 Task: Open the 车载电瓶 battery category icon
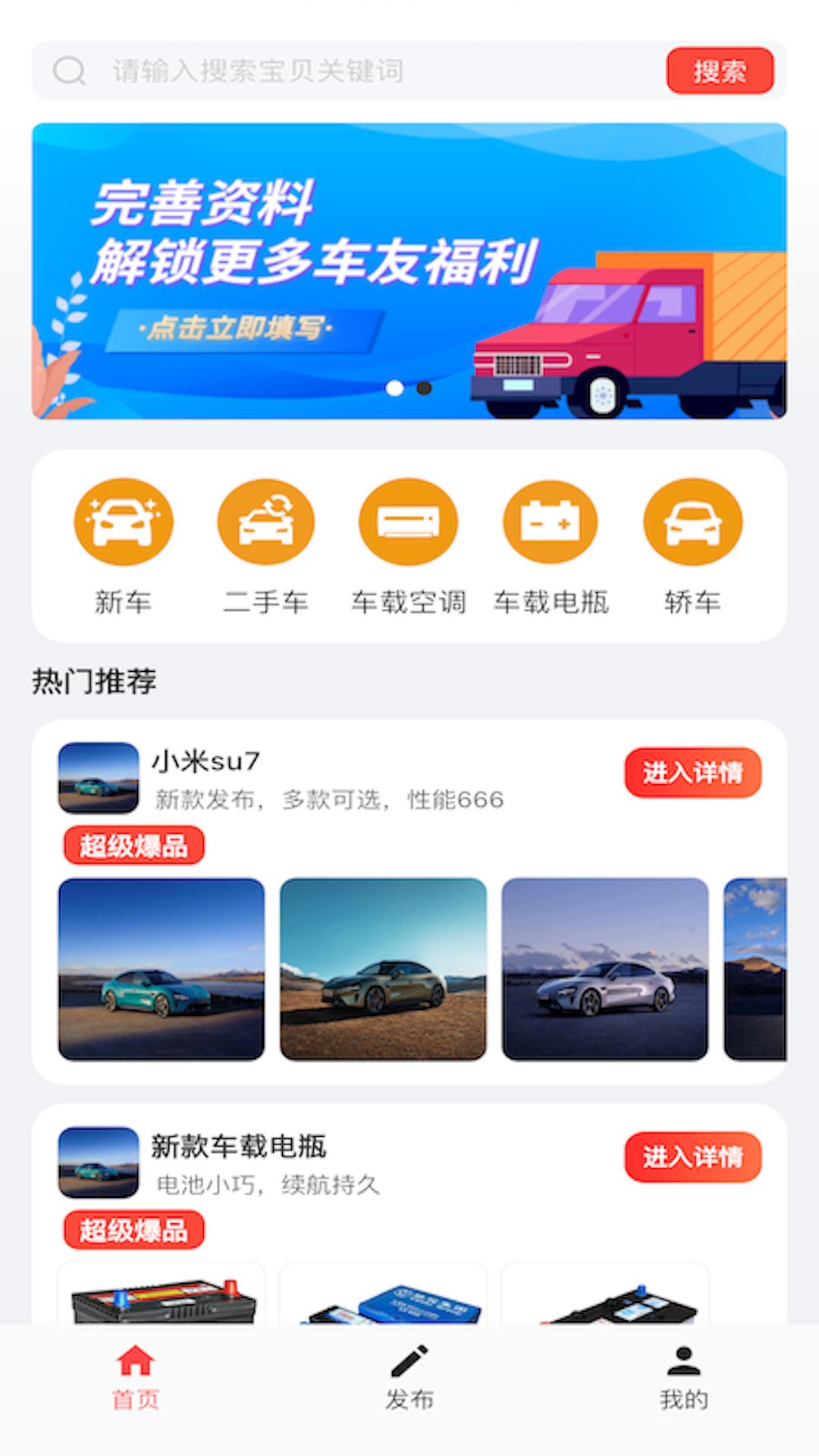(x=551, y=522)
